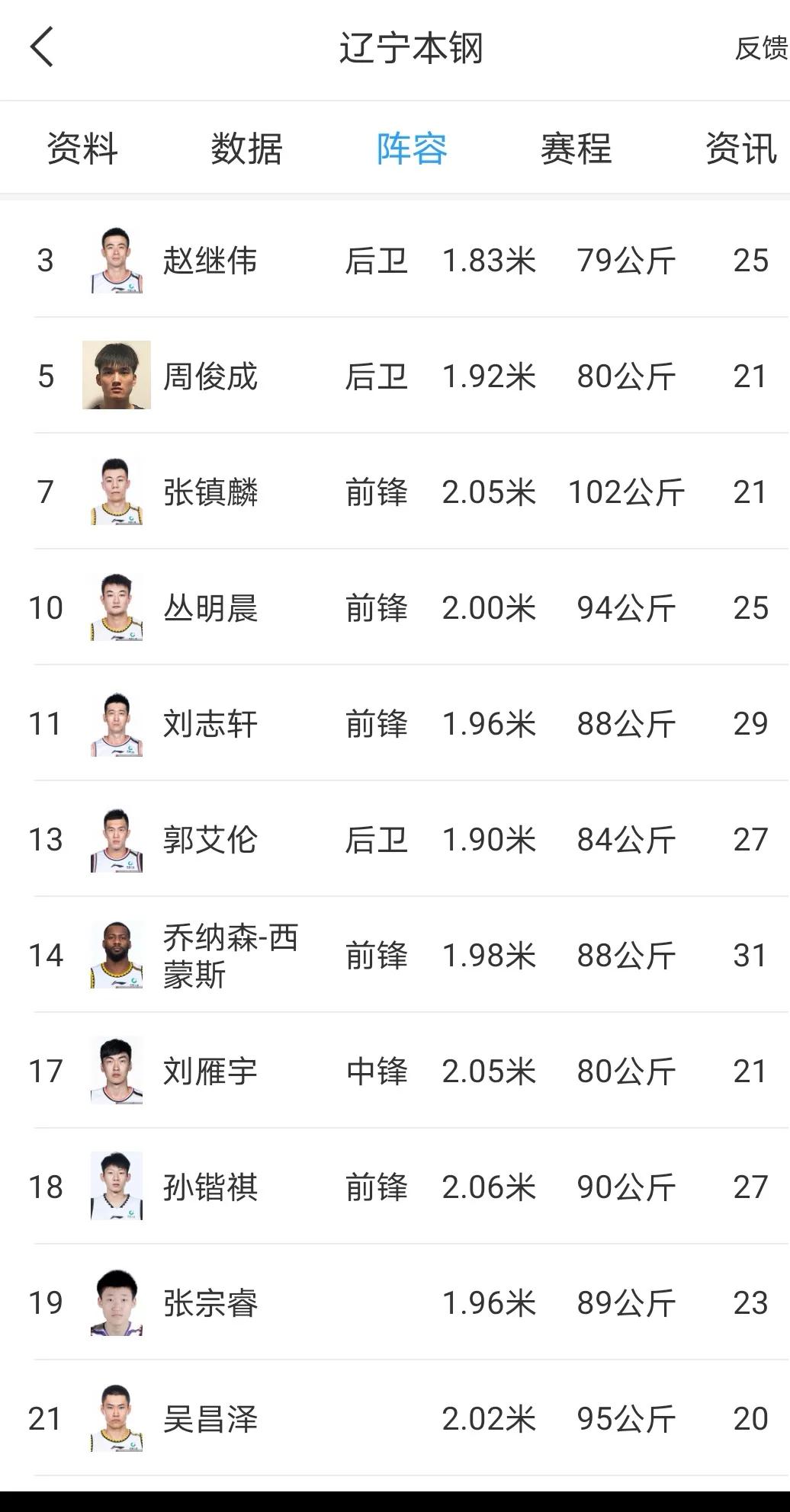Select the 赛程 tab
This screenshot has width=790, height=1512.
576,149
